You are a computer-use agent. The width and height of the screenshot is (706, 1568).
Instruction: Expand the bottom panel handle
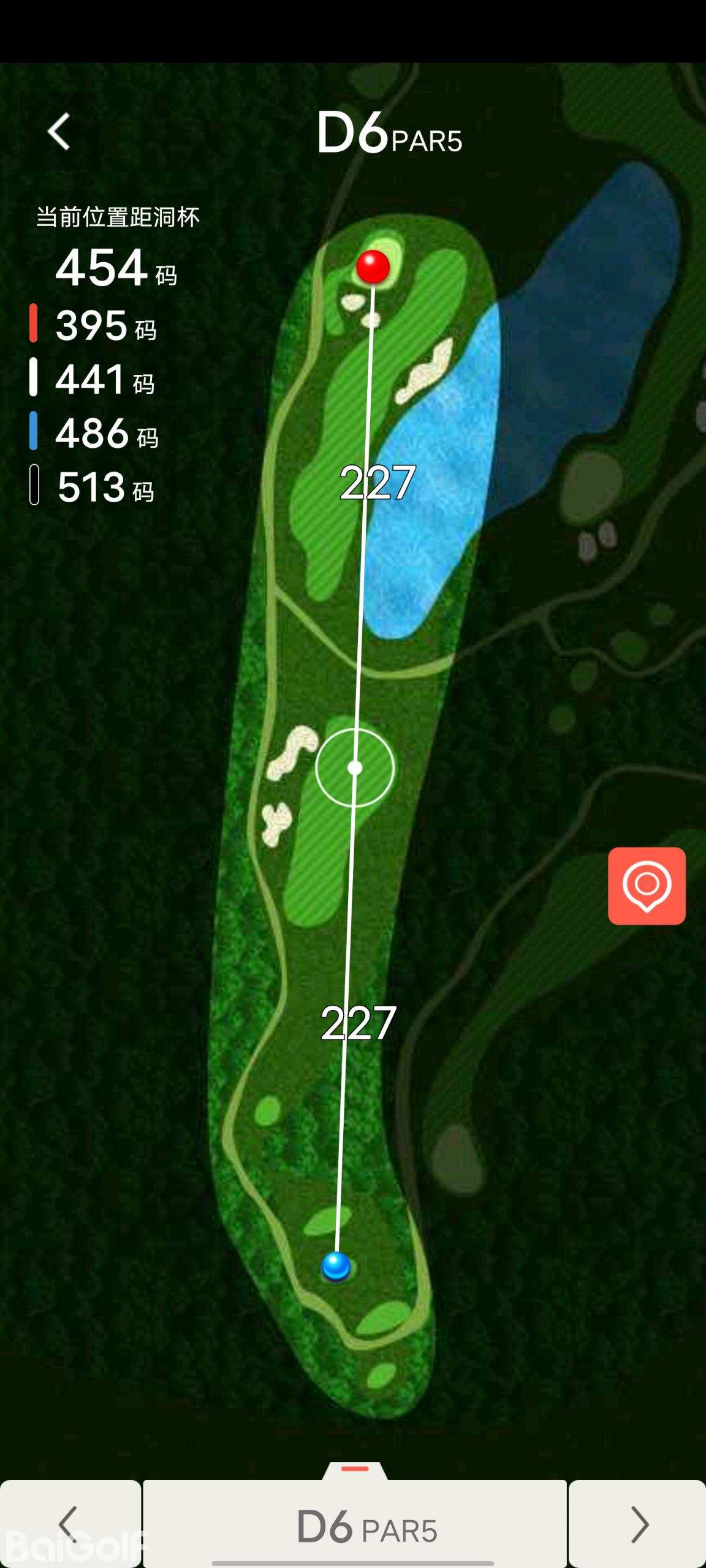(355, 1470)
